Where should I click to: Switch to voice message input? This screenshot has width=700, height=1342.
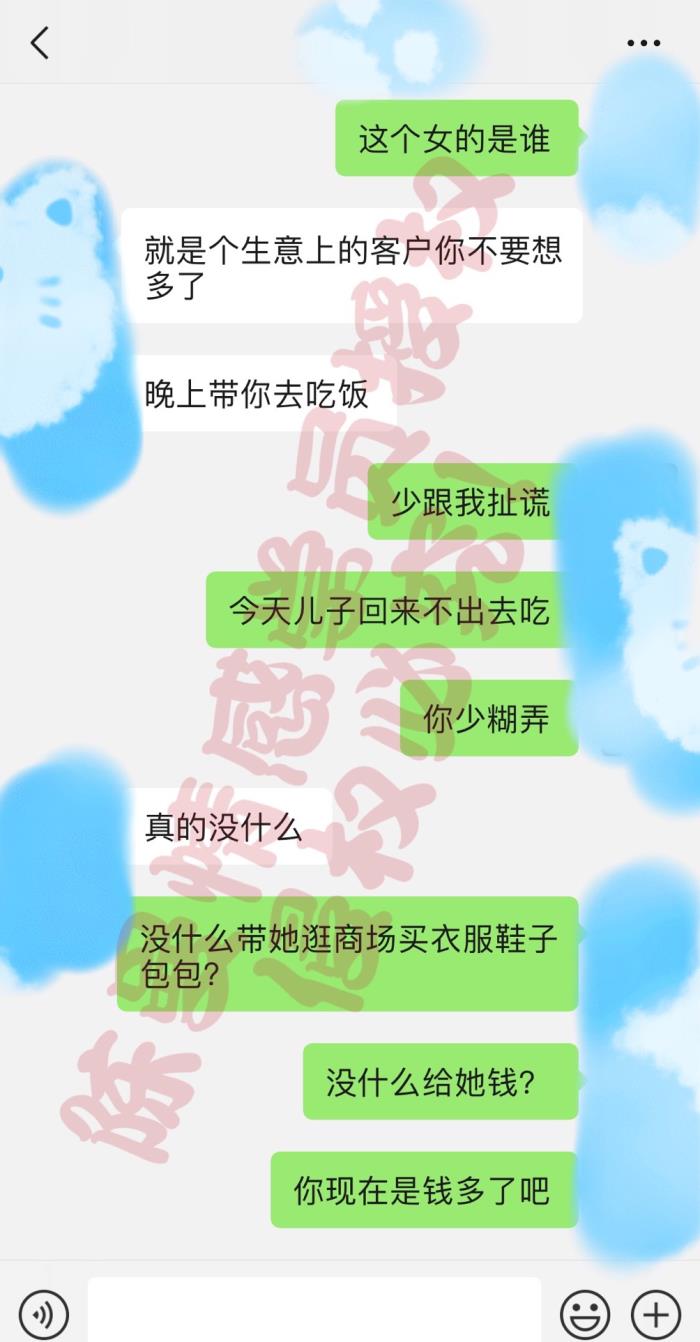coord(44,1311)
